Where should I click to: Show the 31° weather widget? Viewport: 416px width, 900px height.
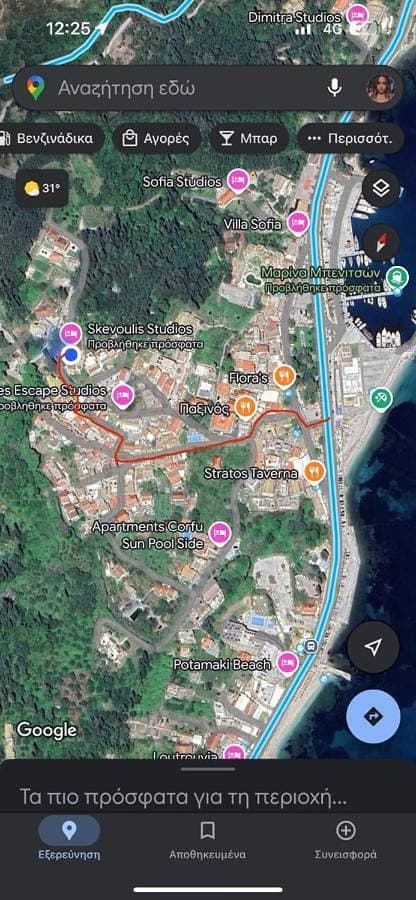pos(42,188)
